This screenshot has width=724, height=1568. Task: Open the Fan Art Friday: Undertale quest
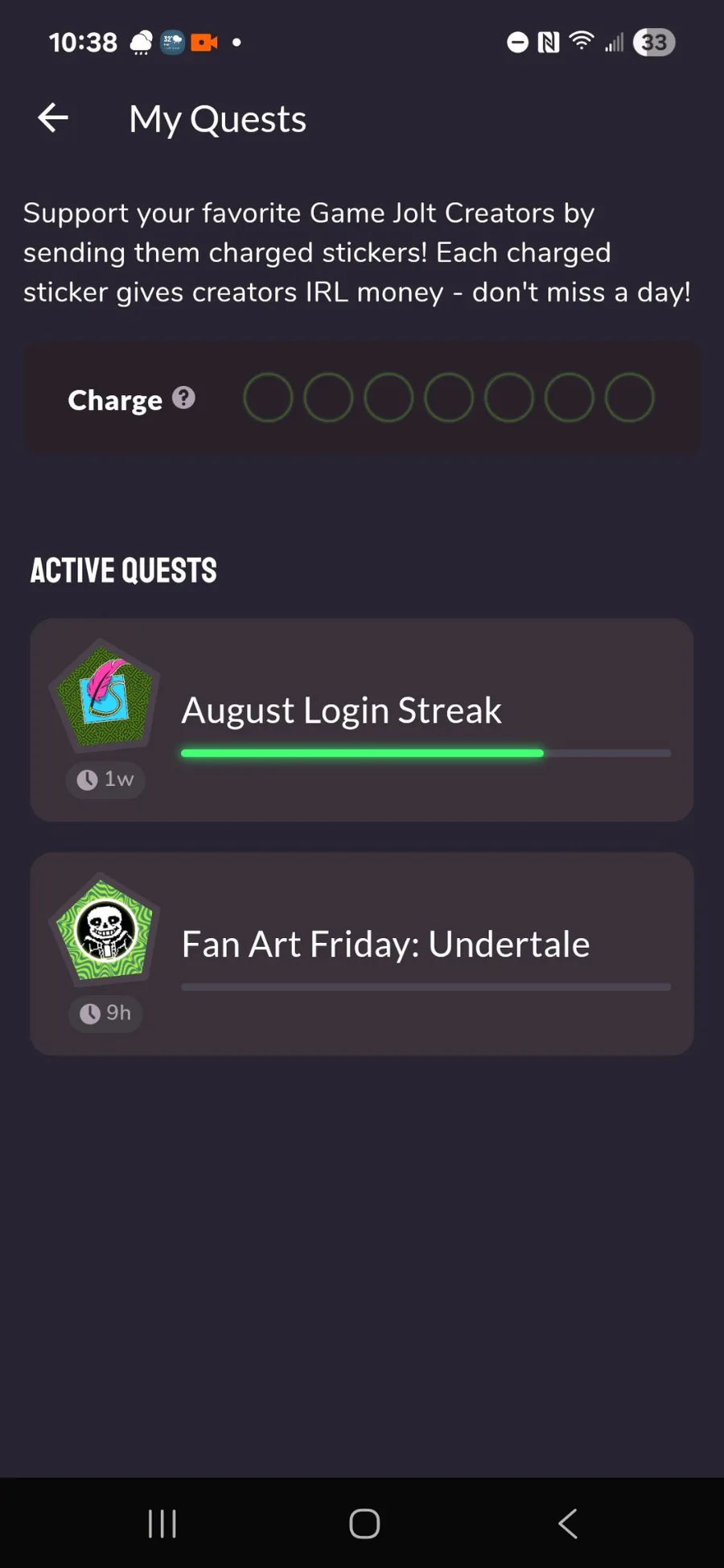362,954
